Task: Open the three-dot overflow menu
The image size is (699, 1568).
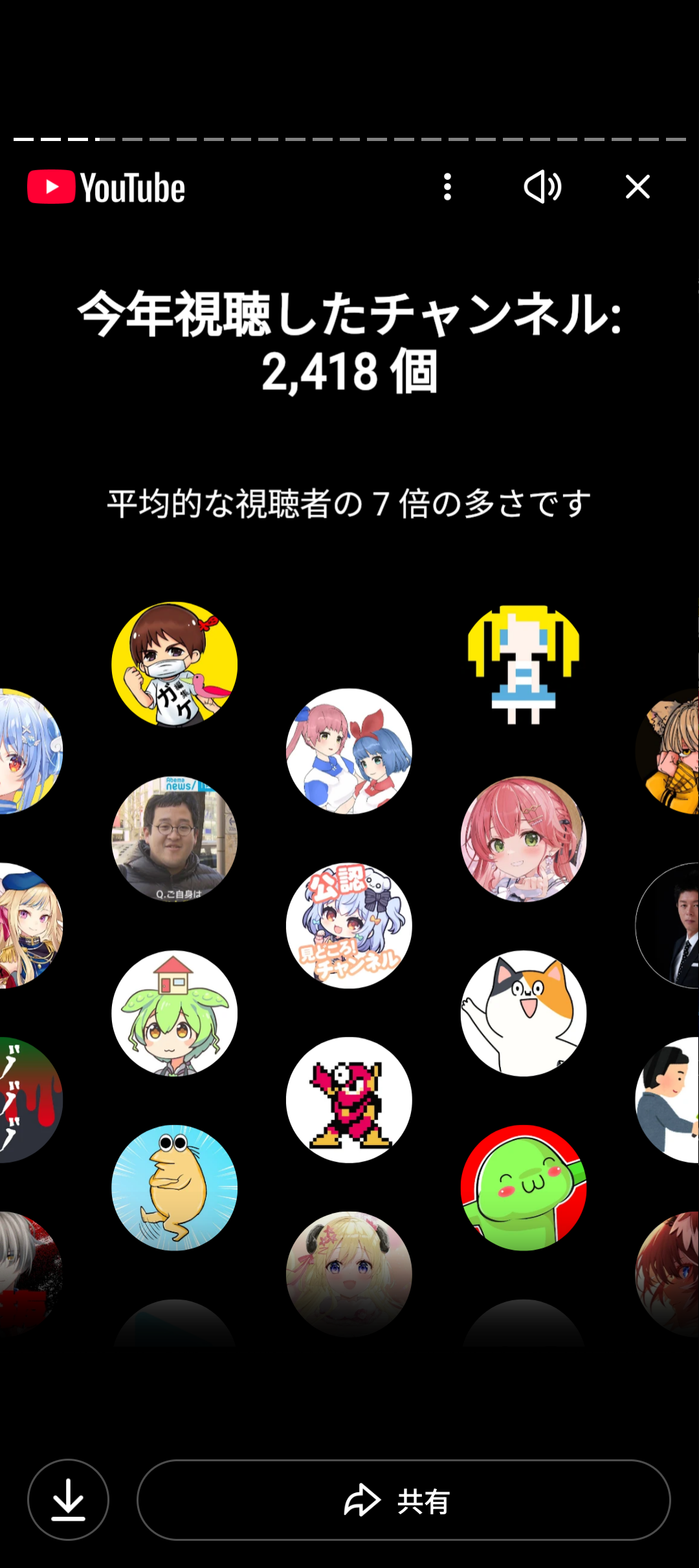Action: click(447, 187)
